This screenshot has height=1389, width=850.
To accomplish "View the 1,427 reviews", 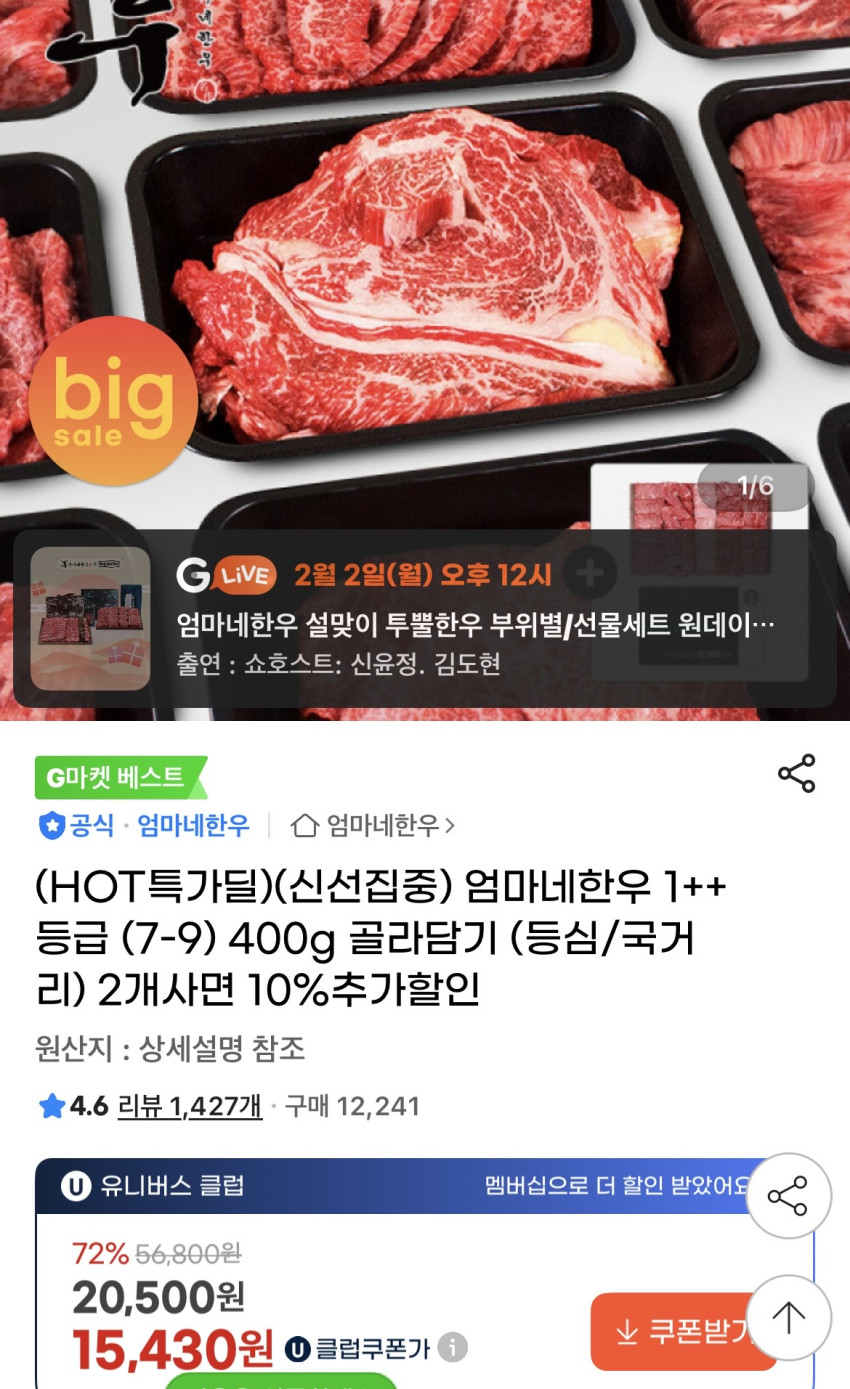I will point(190,1106).
